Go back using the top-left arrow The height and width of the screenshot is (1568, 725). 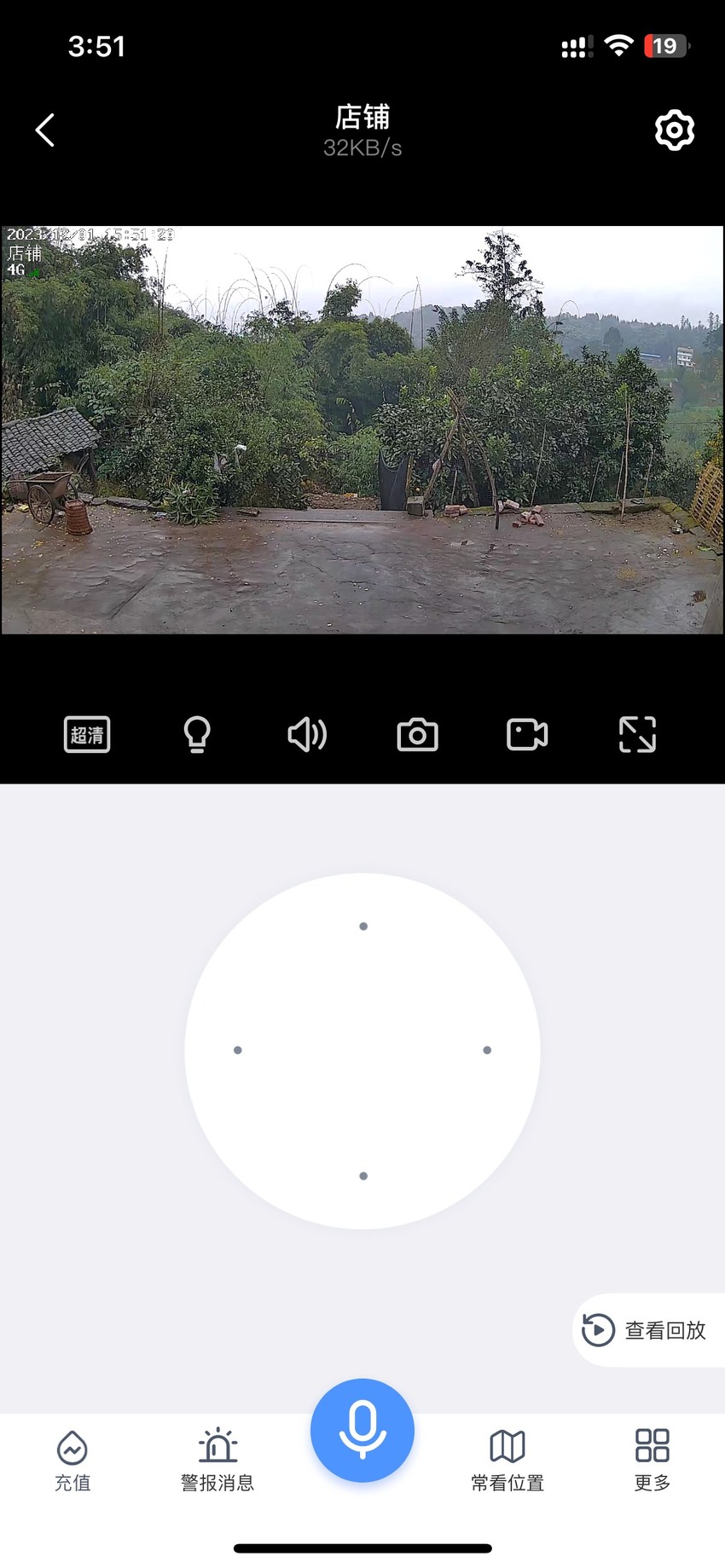pos(45,130)
